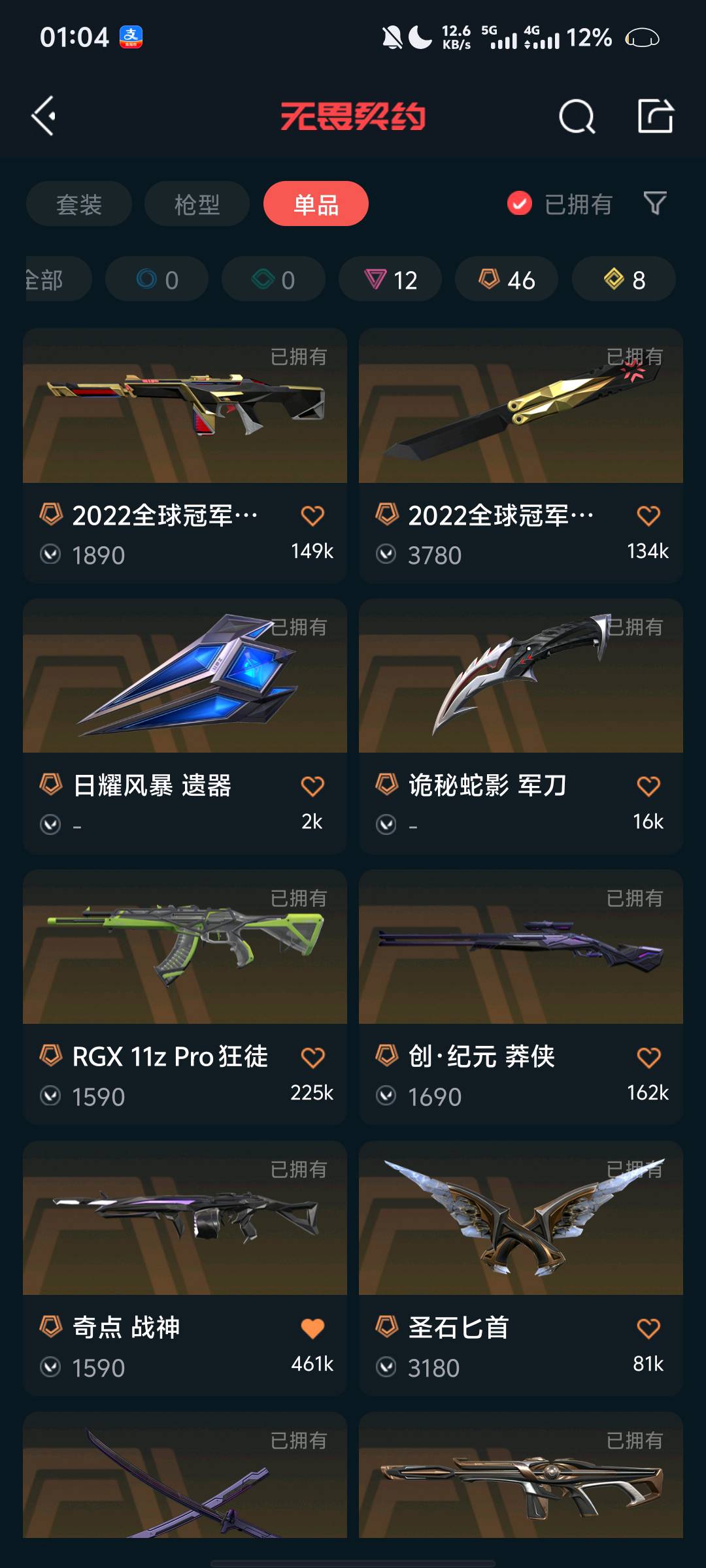Select the 全部 rarity chip
Image resolution: width=706 pixels, height=1568 pixels.
pyautogui.click(x=52, y=280)
